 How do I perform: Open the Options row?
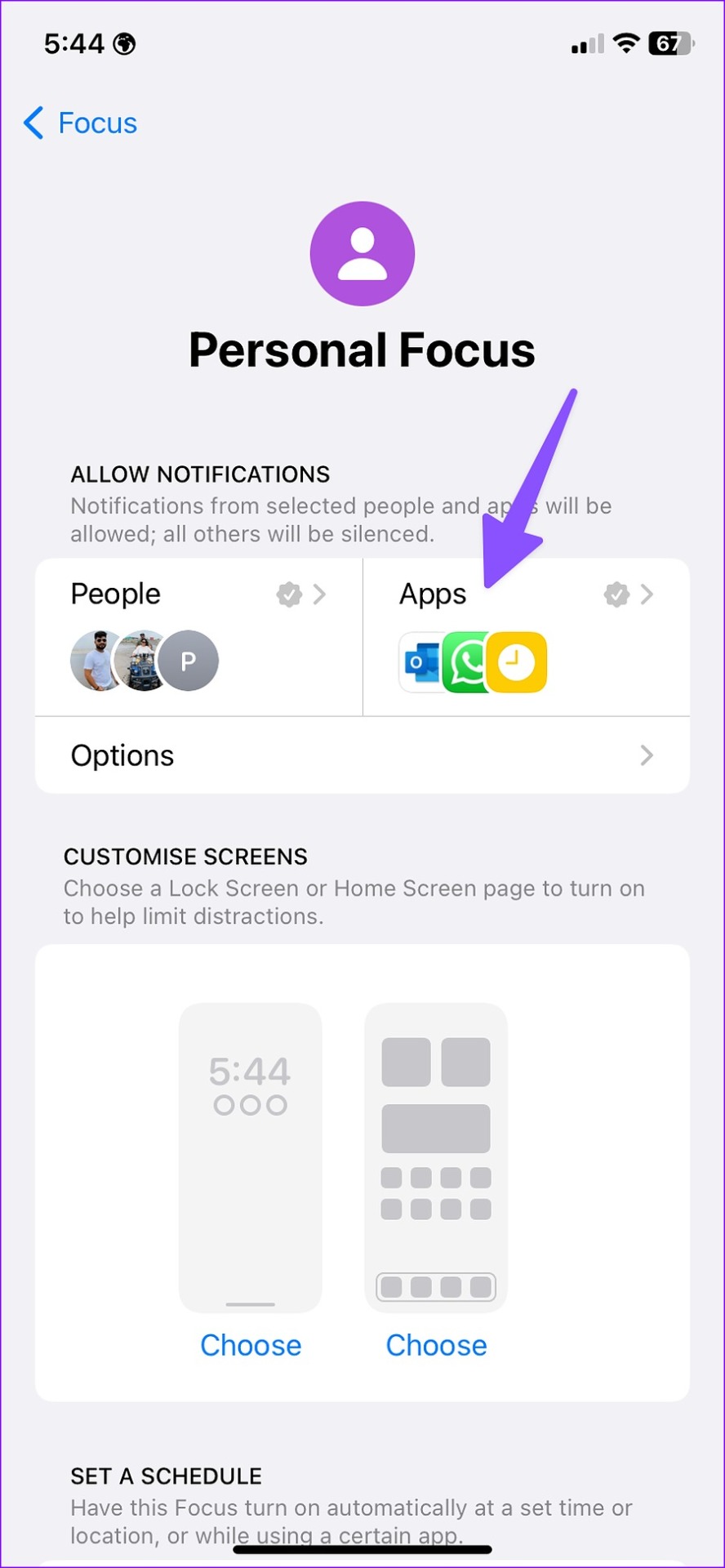point(362,755)
